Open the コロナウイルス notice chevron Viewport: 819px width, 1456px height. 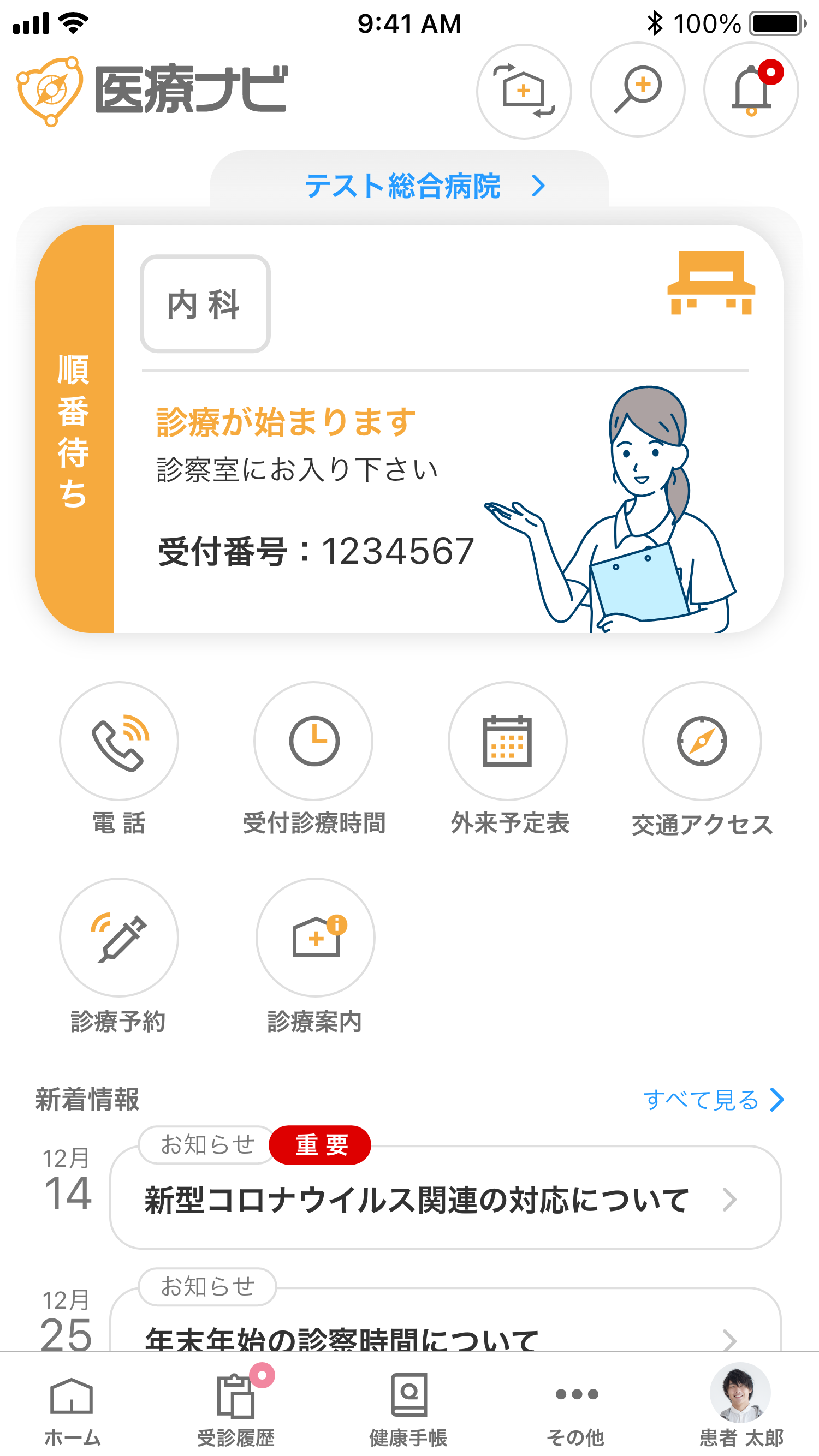[730, 1200]
